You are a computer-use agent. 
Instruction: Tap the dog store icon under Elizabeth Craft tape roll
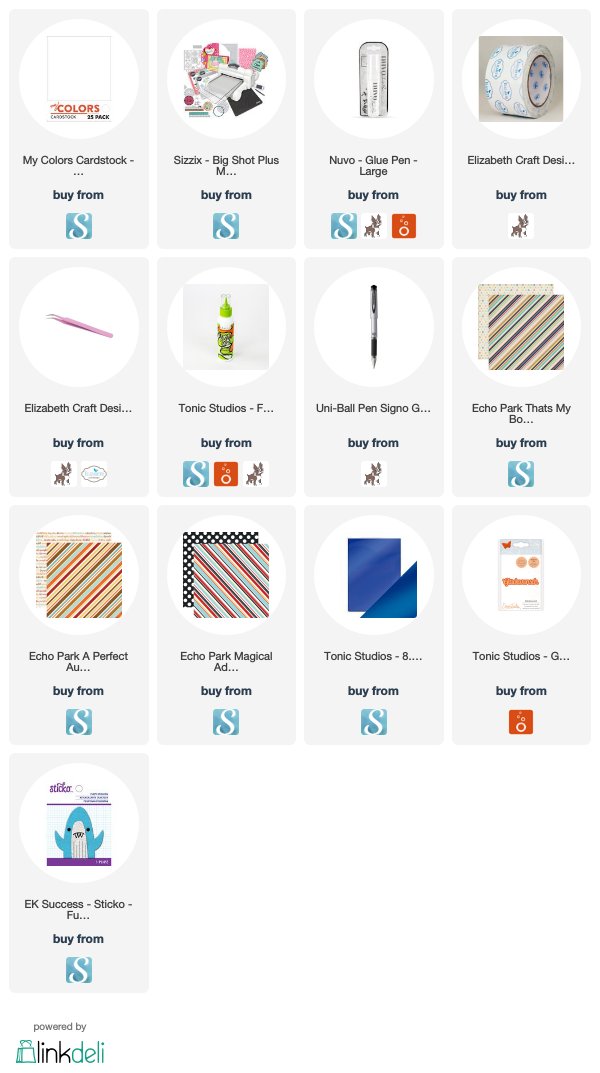point(521,226)
